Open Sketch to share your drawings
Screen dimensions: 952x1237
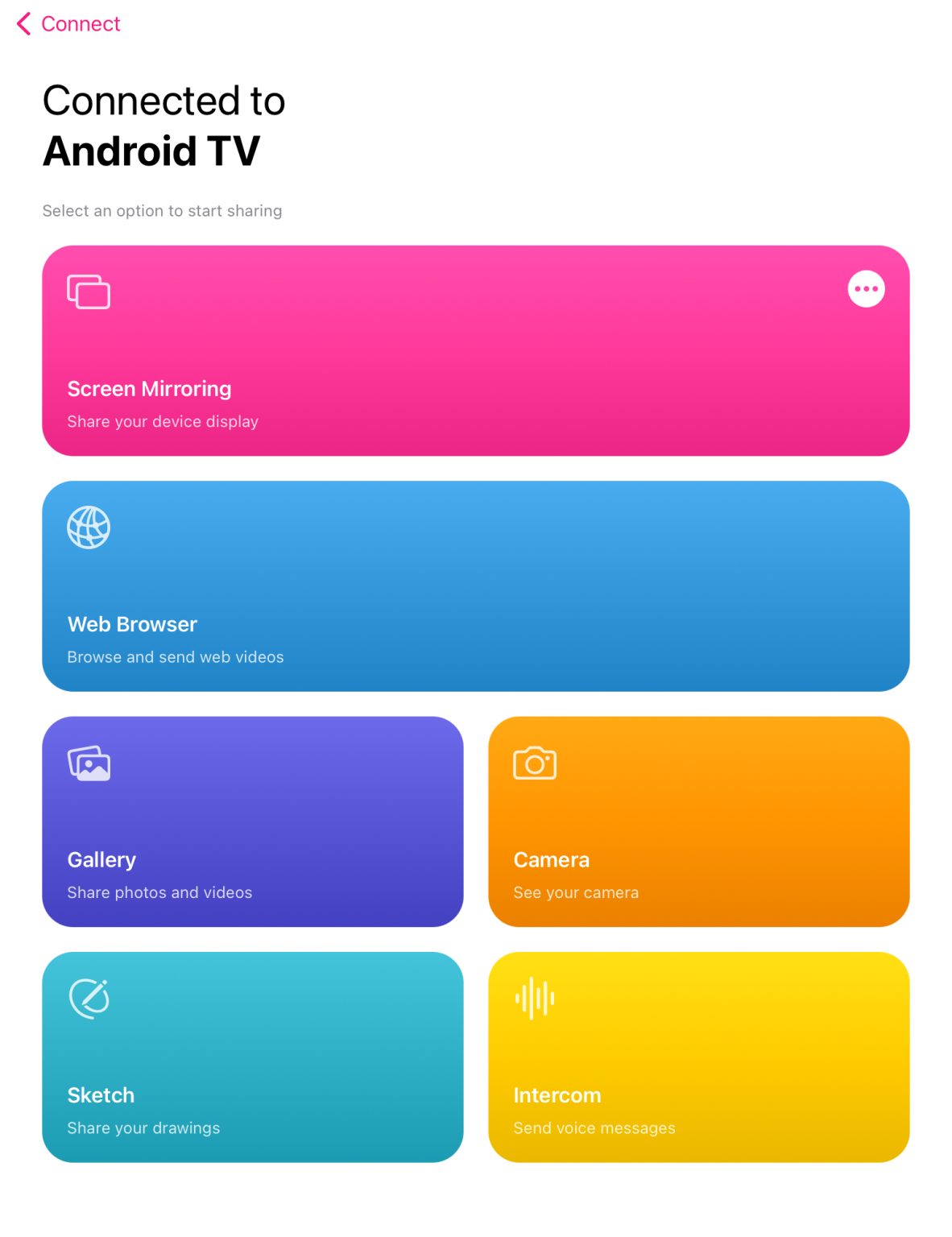pyautogui.click(x=254, y=1057)
